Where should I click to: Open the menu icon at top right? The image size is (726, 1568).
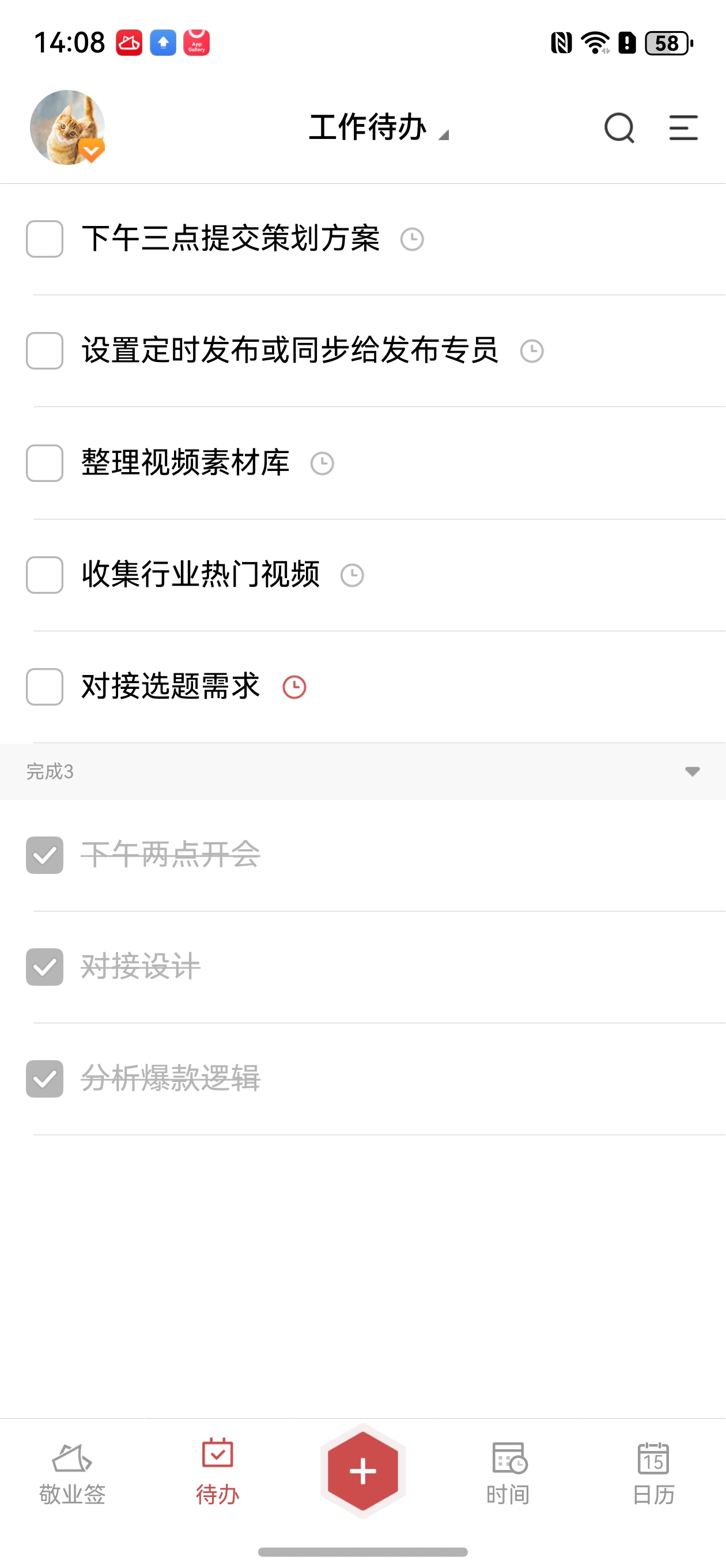coord(683,128)
